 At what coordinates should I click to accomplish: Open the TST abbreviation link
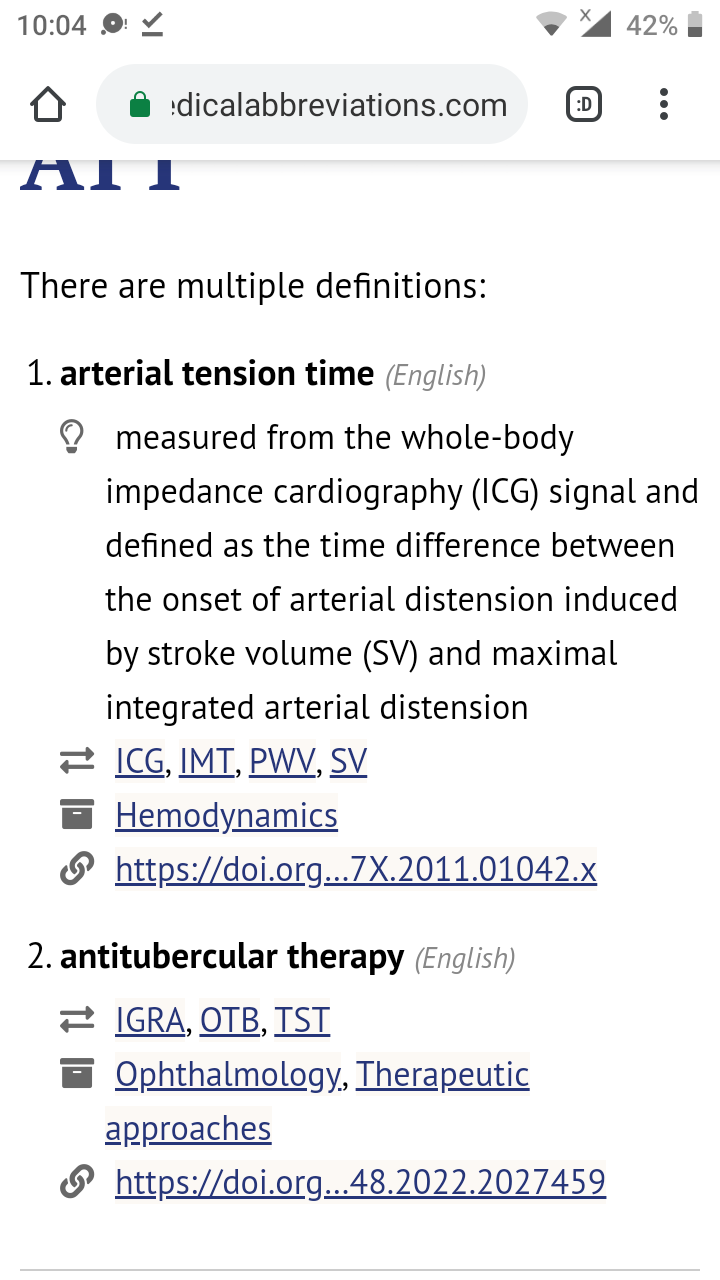coord(302,1020)
